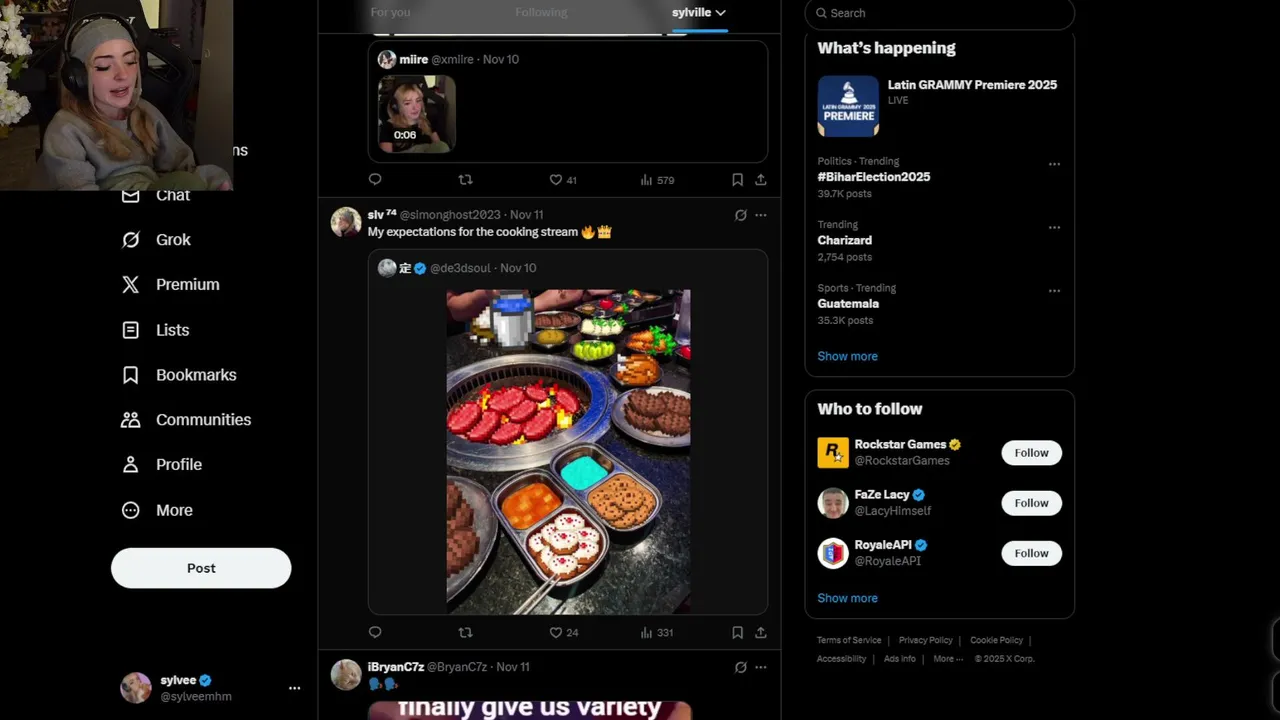
Task: Go to your Profile
Action: click(178, 465)
